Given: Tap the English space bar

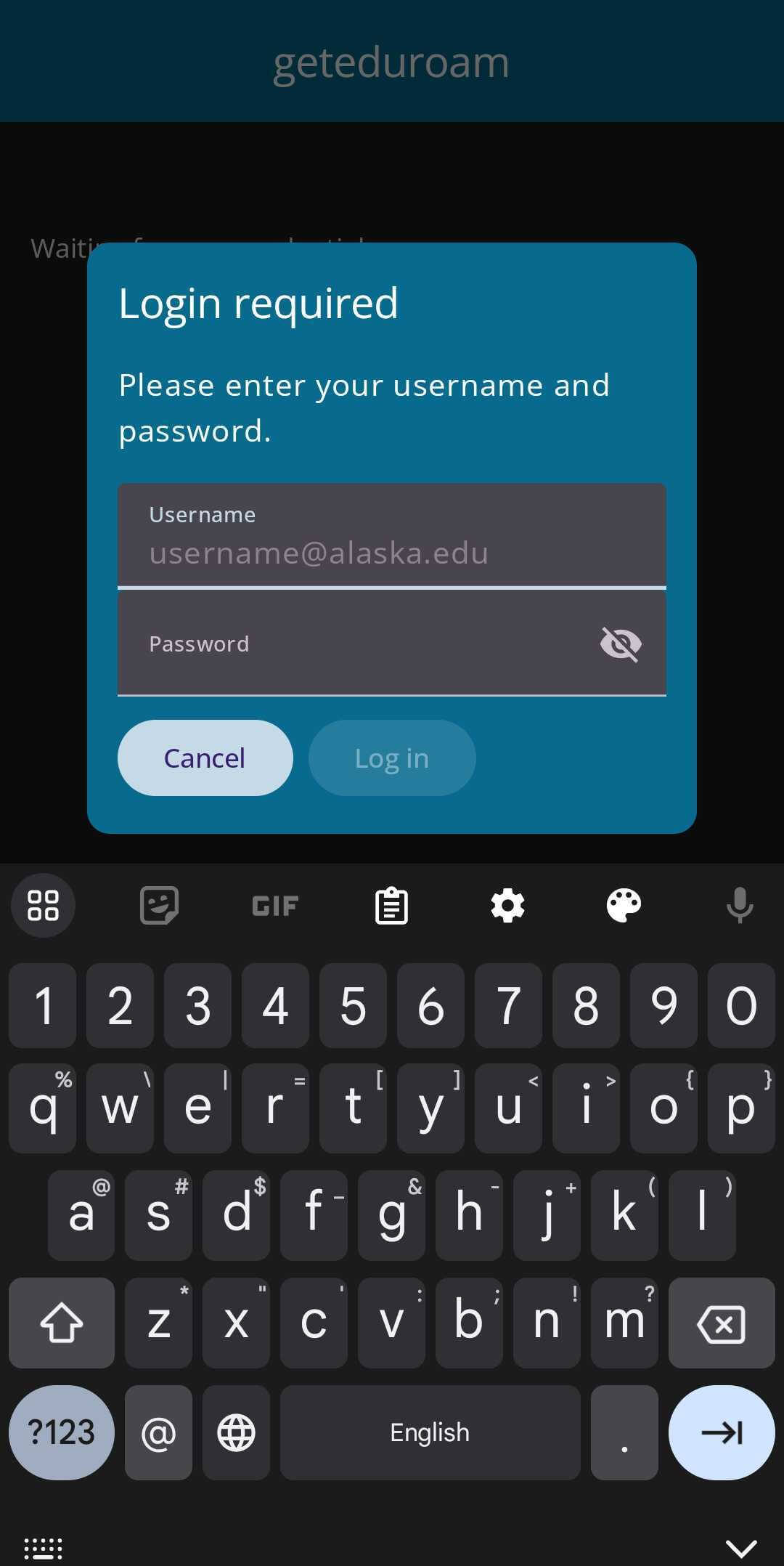Looking at the screenshot, I should 430,1432.
